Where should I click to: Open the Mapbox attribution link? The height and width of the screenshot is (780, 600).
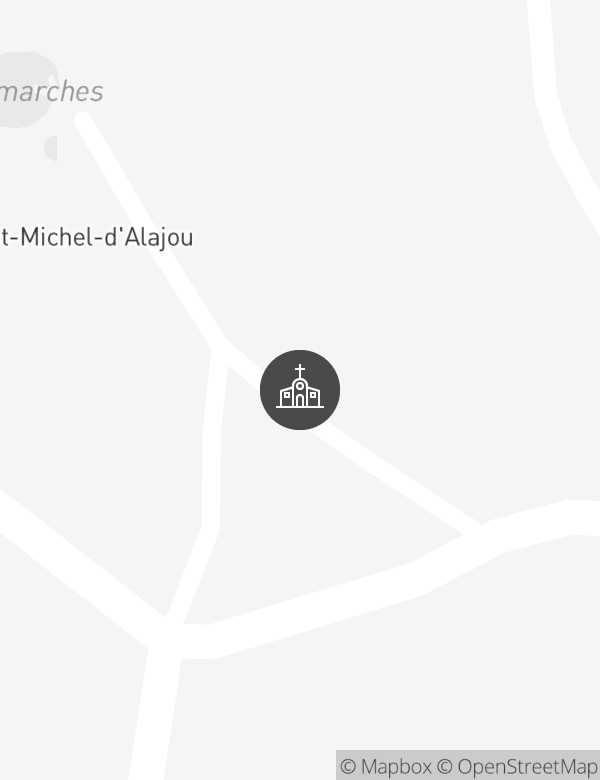[x=387, y=767]
